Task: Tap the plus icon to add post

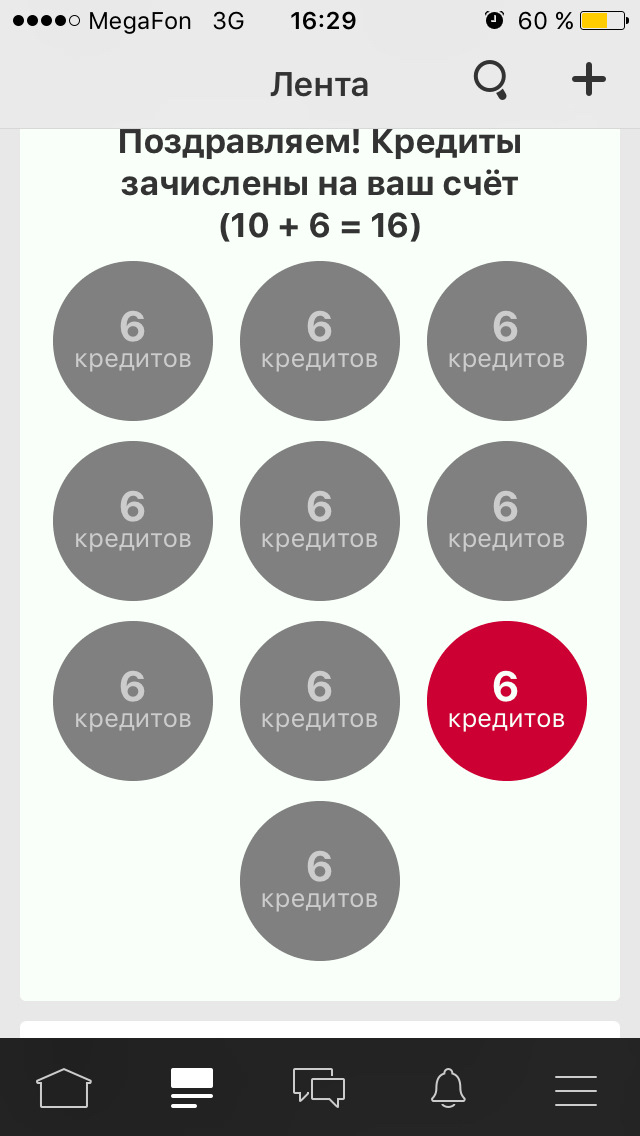Action: coord(588,80)
